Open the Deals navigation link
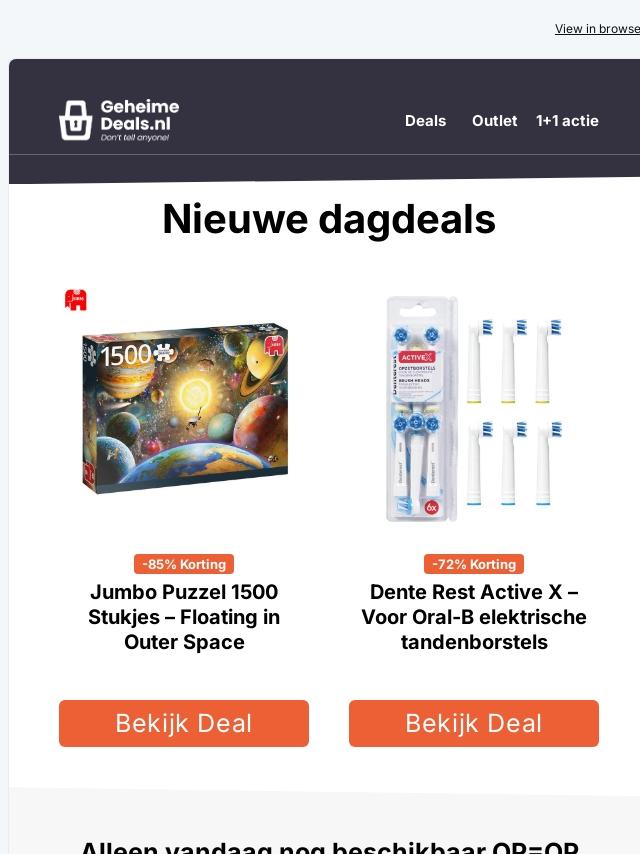Screen dimensions: 640x854 425,121
